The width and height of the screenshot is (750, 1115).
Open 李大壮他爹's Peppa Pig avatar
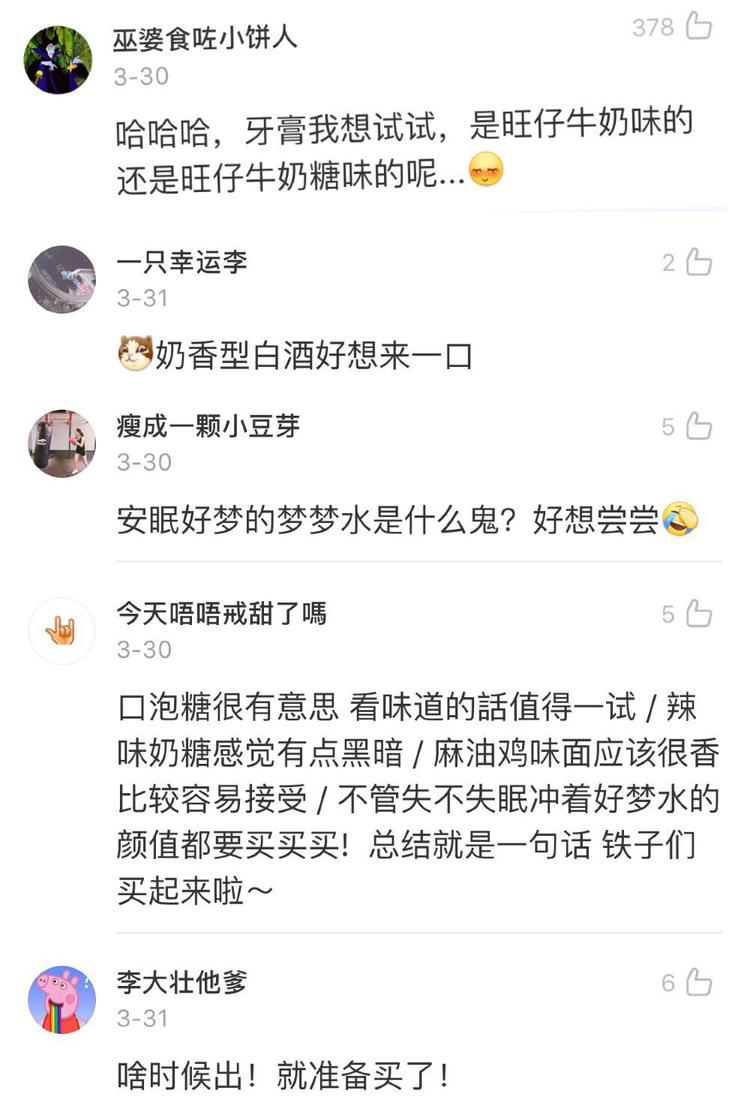[x=62, y=999]
